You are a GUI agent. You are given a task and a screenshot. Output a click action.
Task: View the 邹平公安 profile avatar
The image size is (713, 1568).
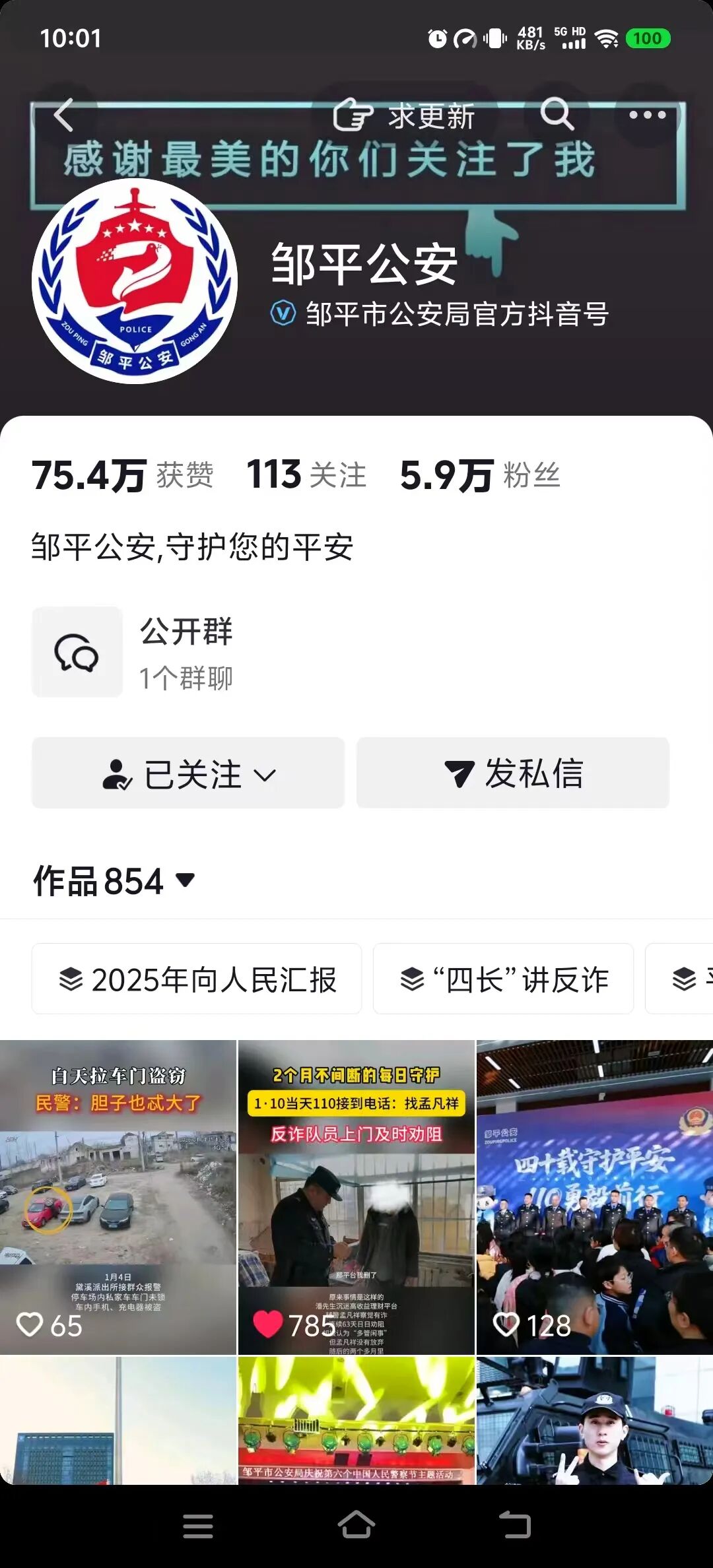coord(135,281)
